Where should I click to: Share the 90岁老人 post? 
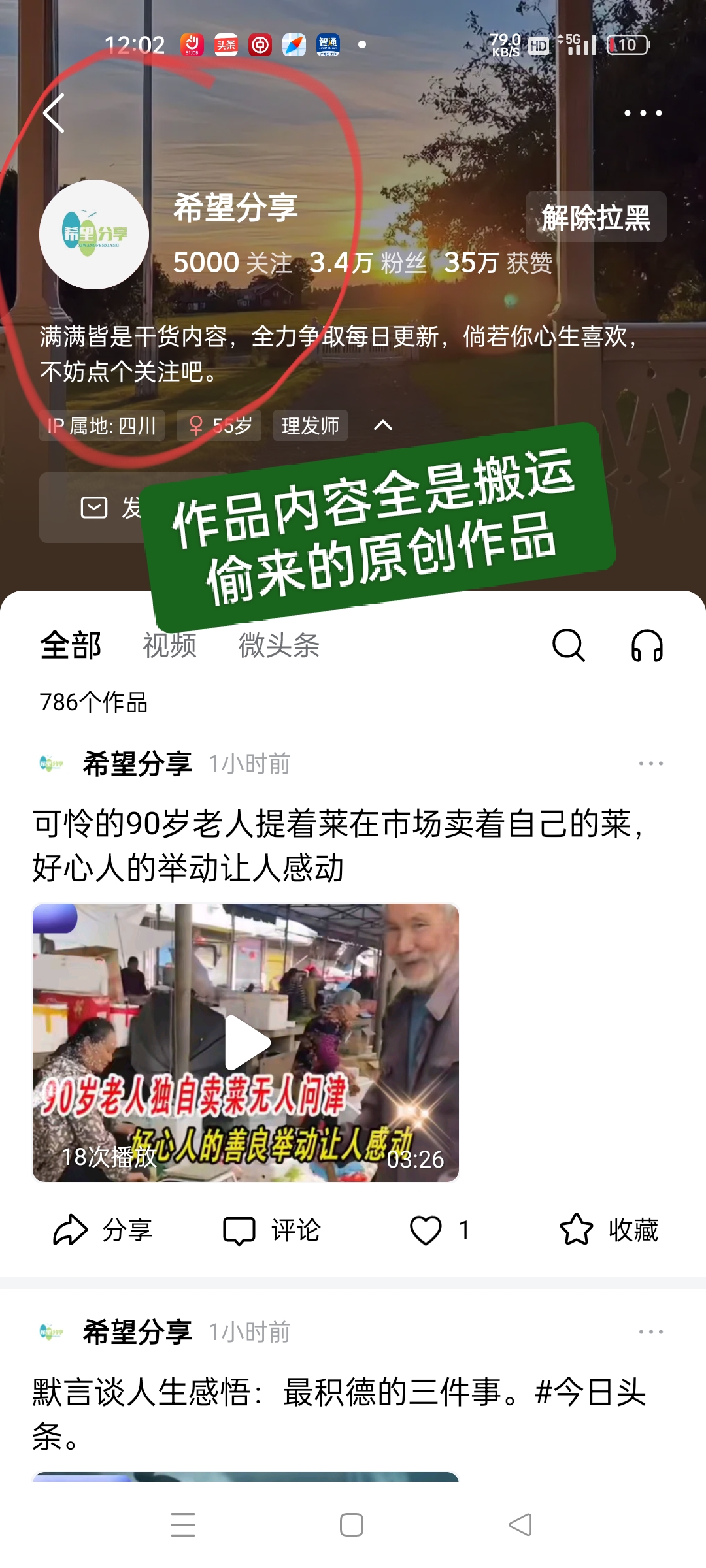103,1230
